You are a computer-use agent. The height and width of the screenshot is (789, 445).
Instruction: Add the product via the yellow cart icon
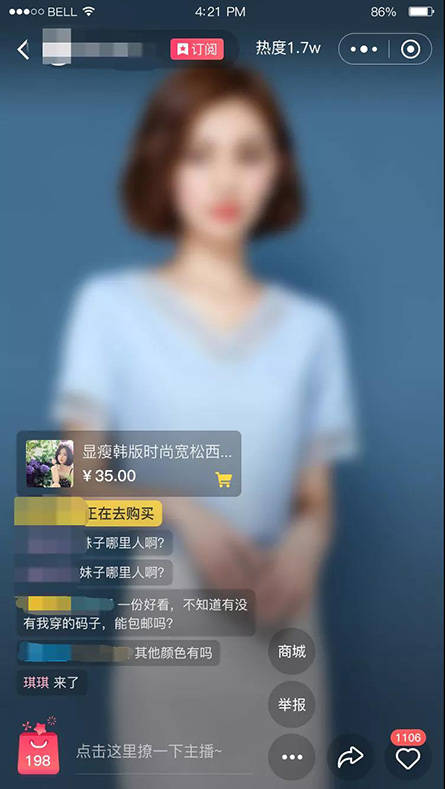(x=223, y=479)
